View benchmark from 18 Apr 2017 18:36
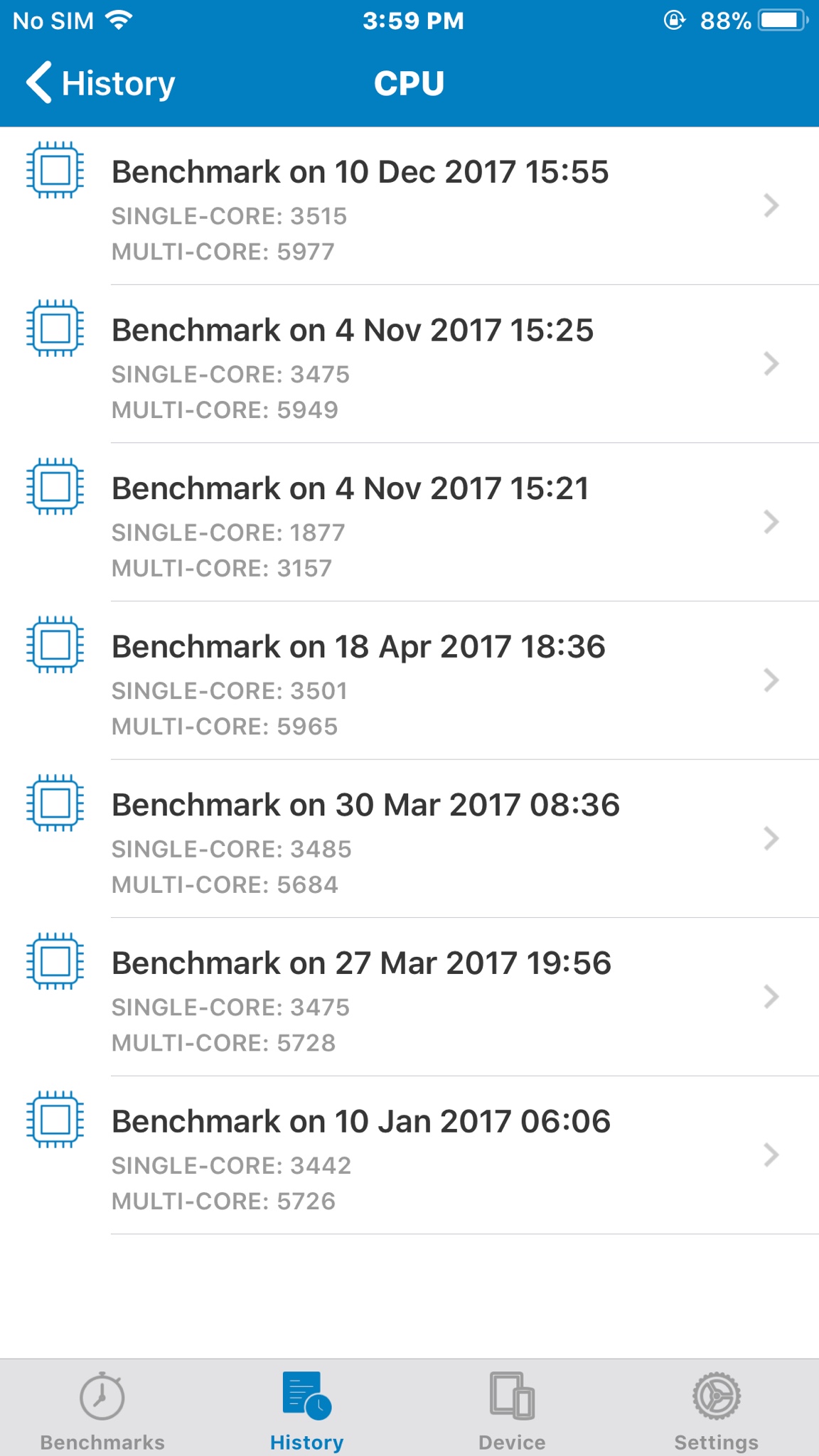 point(409,681)
